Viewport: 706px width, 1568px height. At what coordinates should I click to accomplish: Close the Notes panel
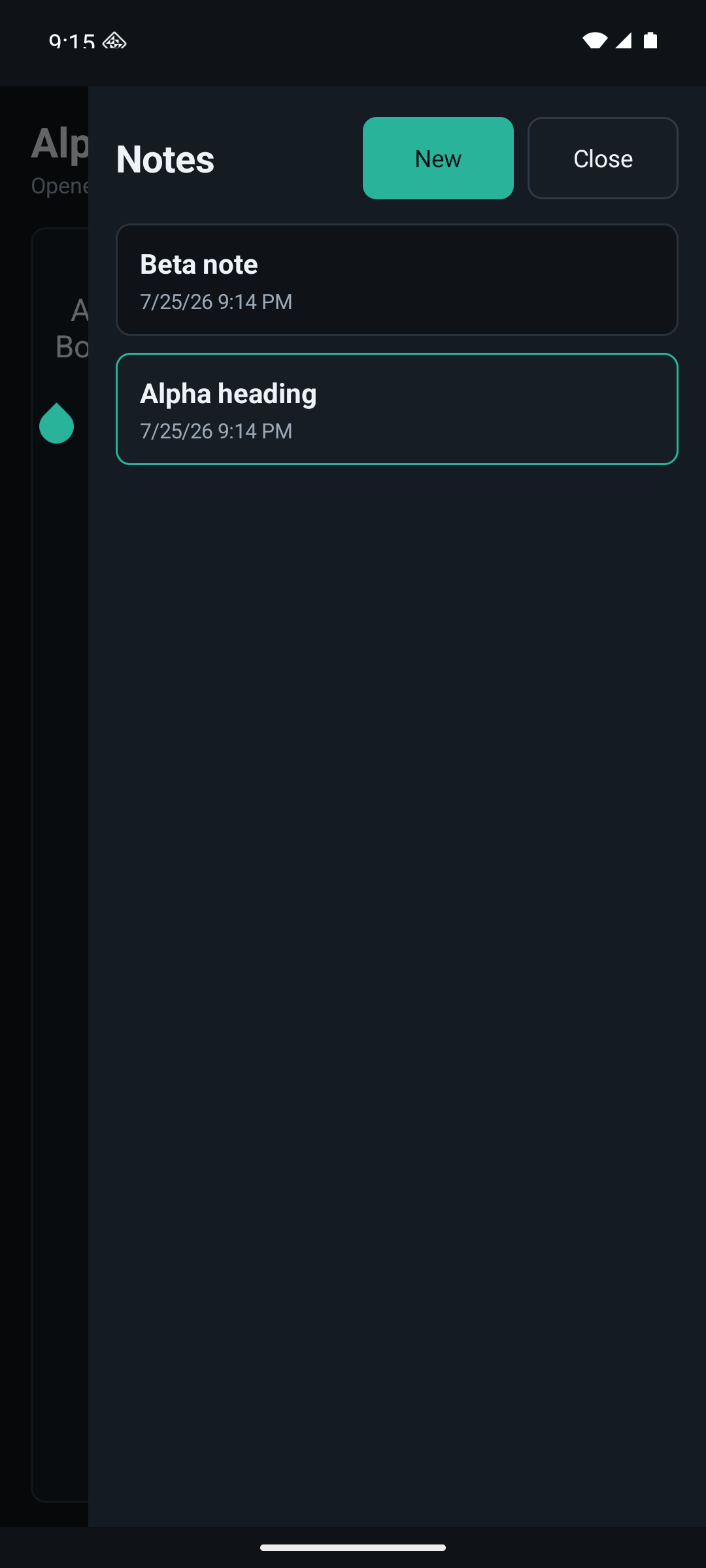[603, 158]
